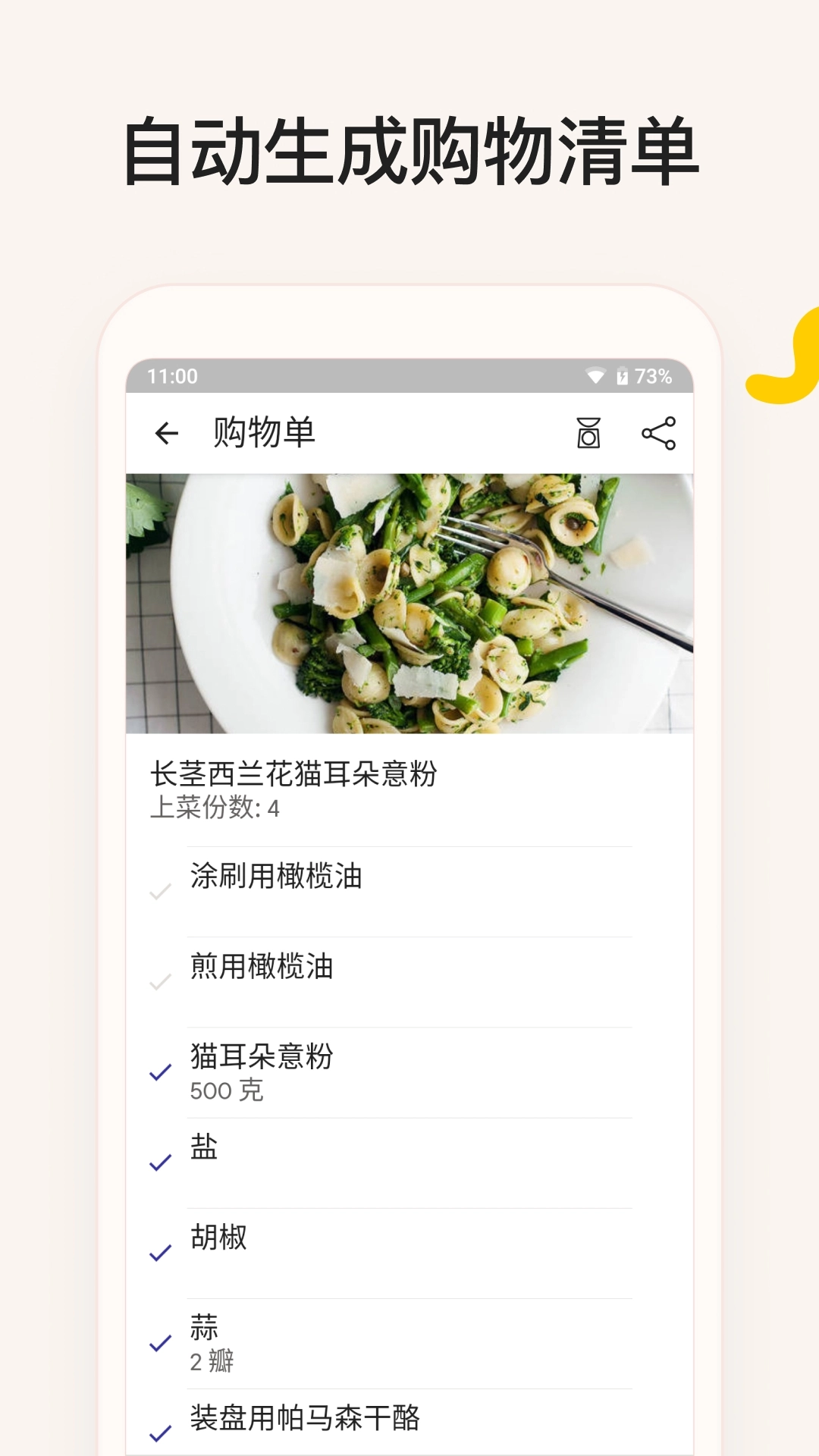This screenshot has width=819, height=1456.
Task: Tap the 500 克 quantity label
Action: pyautogui.click(x=225, y=1090)
